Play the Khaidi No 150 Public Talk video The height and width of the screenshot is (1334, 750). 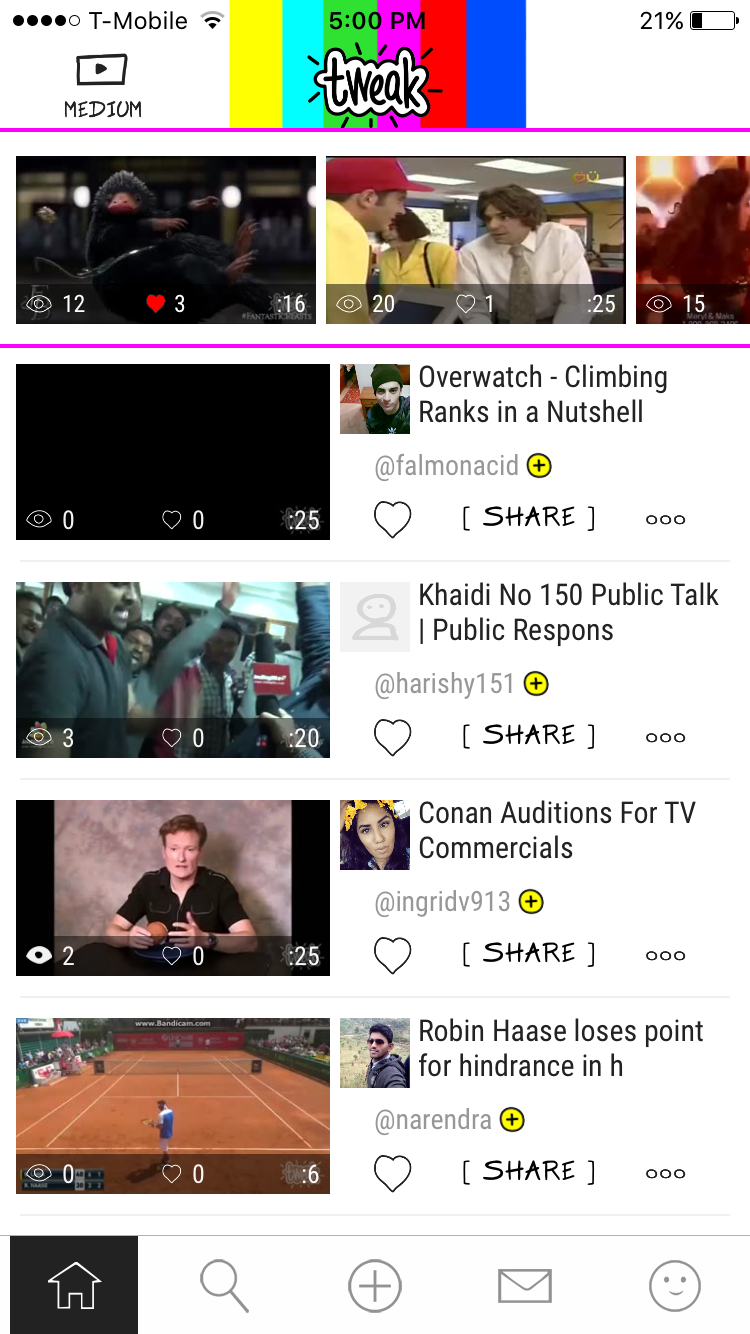tap(173, 670)
